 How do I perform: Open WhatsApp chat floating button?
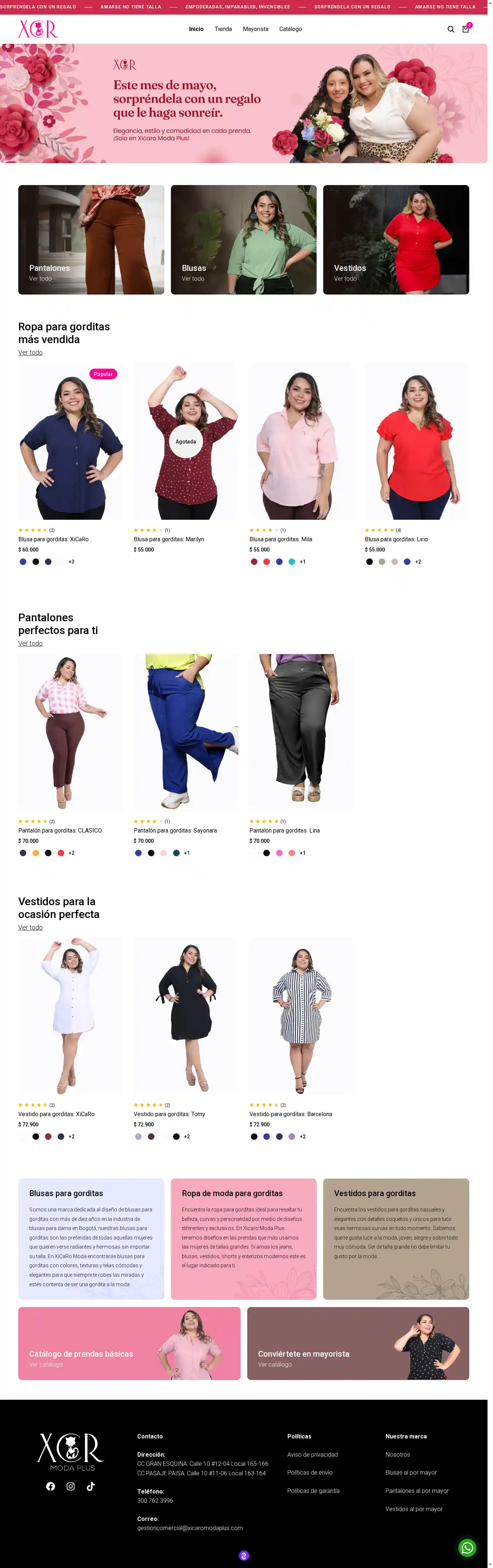[x=467, y=1547]
